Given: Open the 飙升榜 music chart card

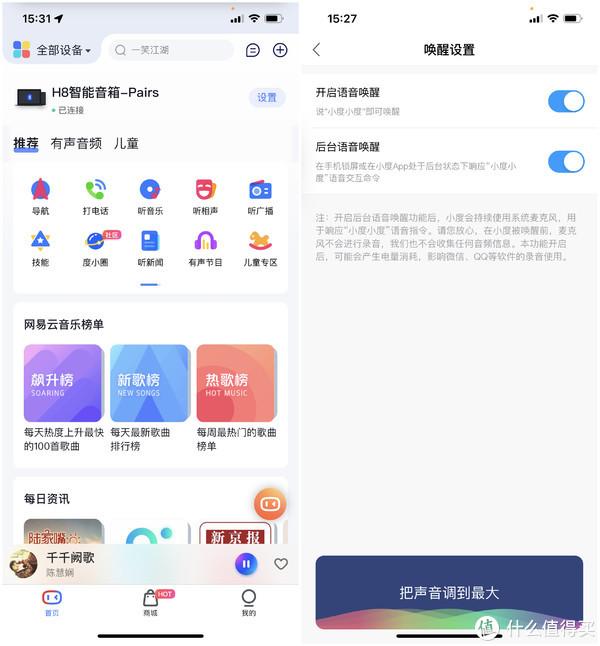Looking at the screenshot, I should 63,383.
